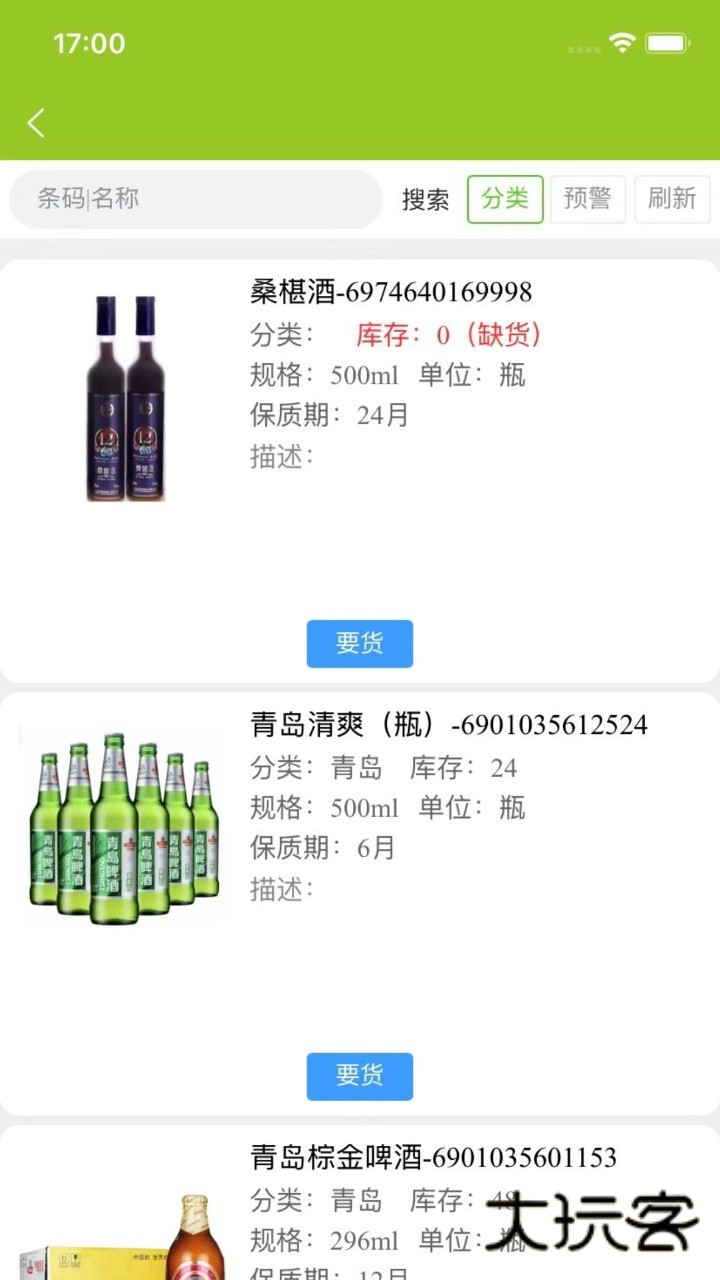720x1280 pixels.
Task: Open the 桑椹酒 product image
Action: click(x=125, y=398)
